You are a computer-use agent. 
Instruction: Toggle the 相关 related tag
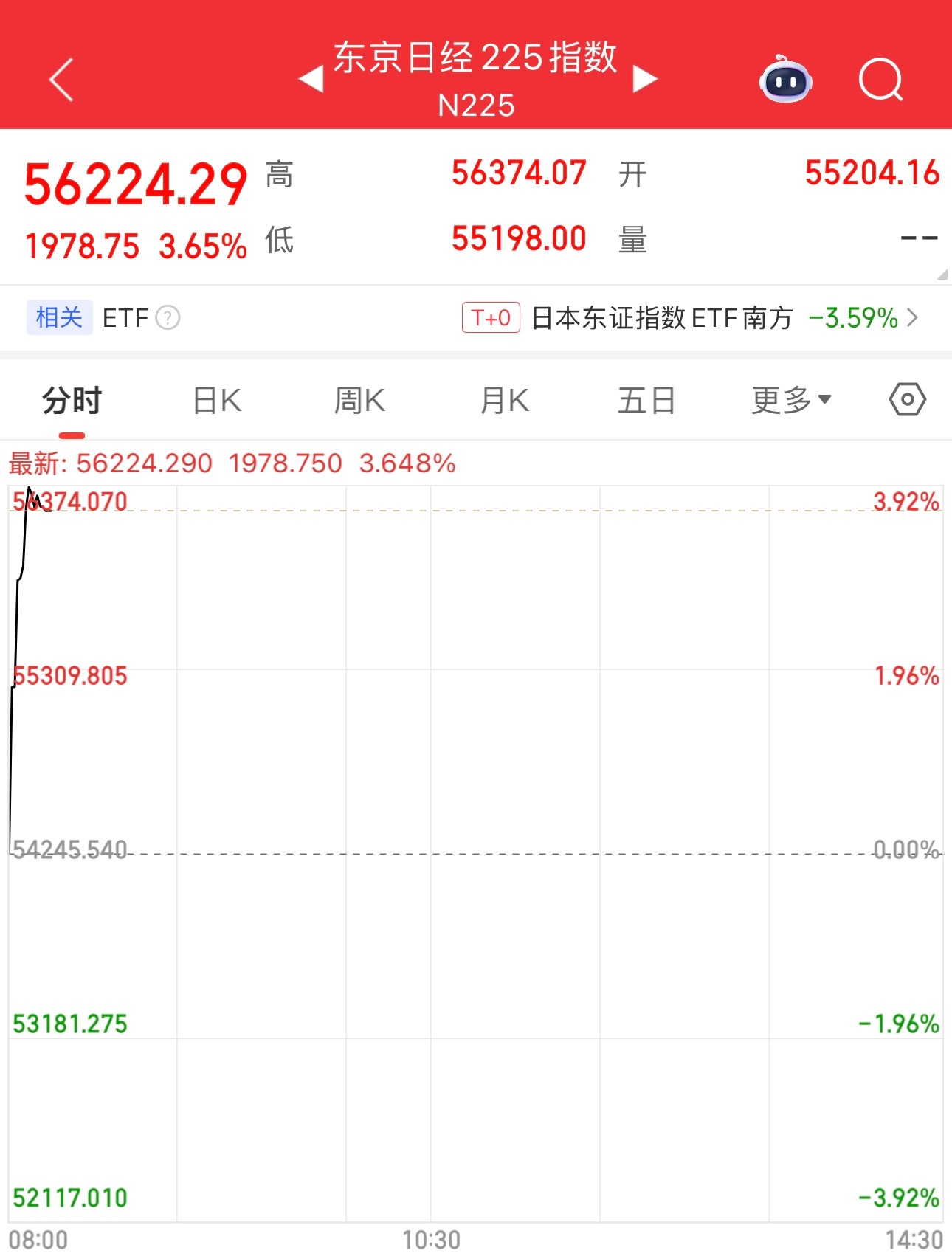point(59,317)
